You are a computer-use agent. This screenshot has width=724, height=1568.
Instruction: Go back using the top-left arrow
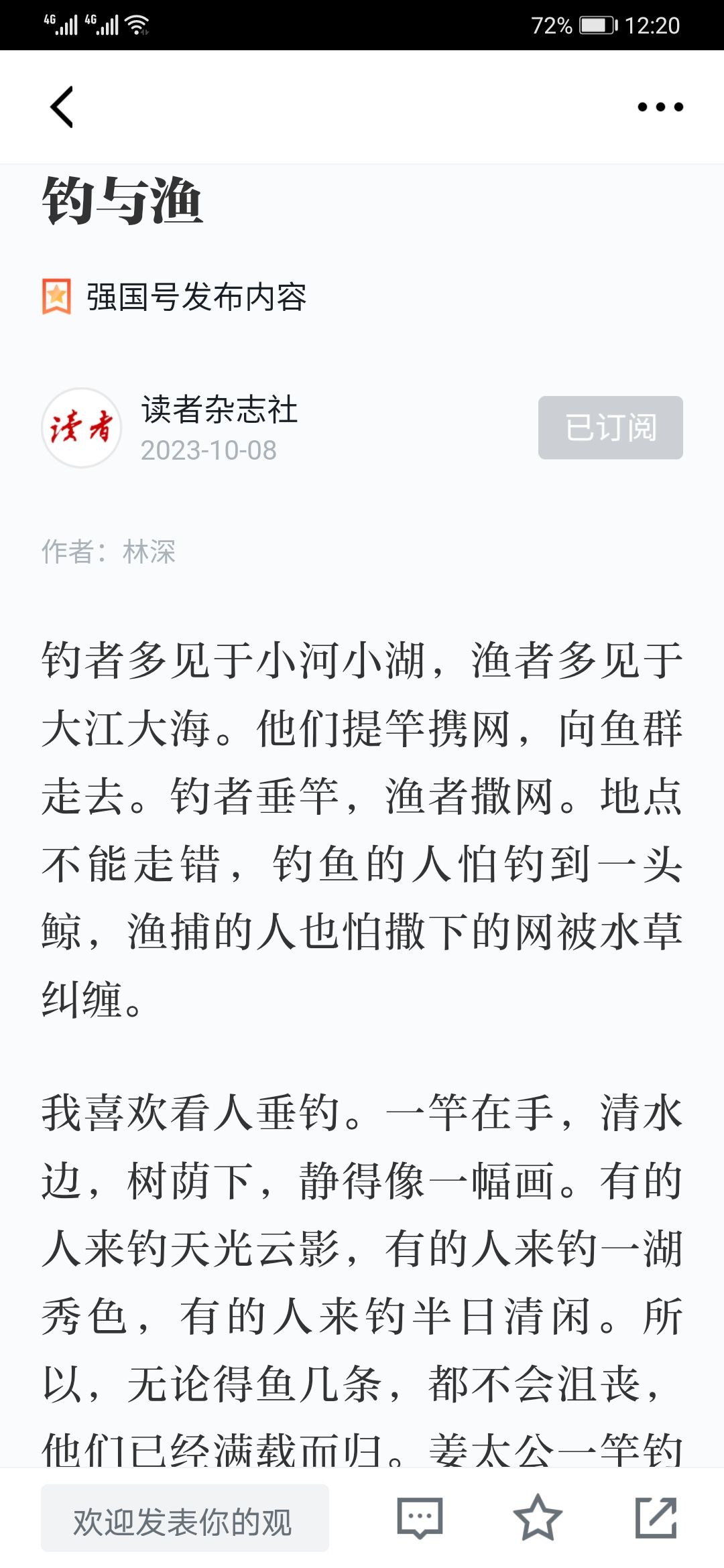pyautogui.click(x=62, y=107)
